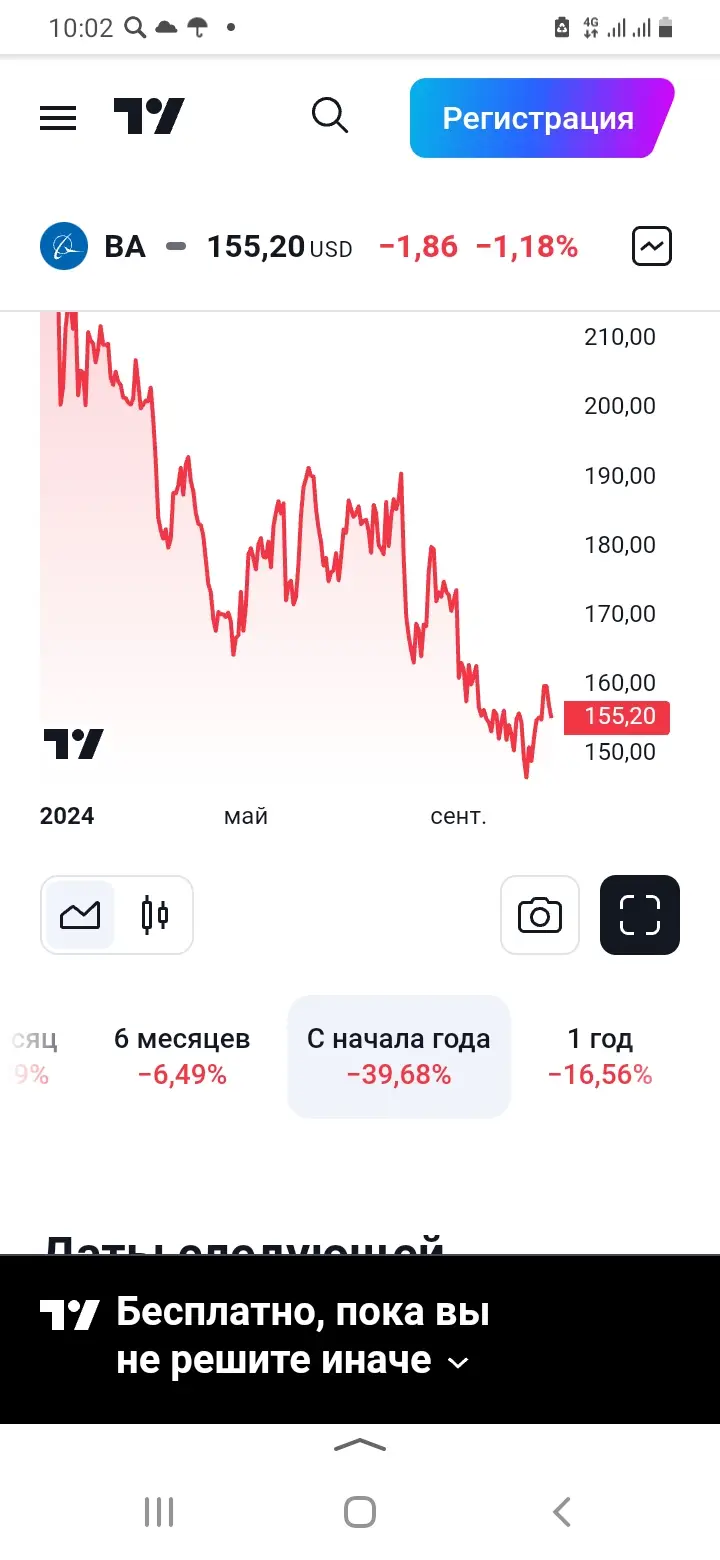Launch the full chart icon beside the price

click(652, 247)
